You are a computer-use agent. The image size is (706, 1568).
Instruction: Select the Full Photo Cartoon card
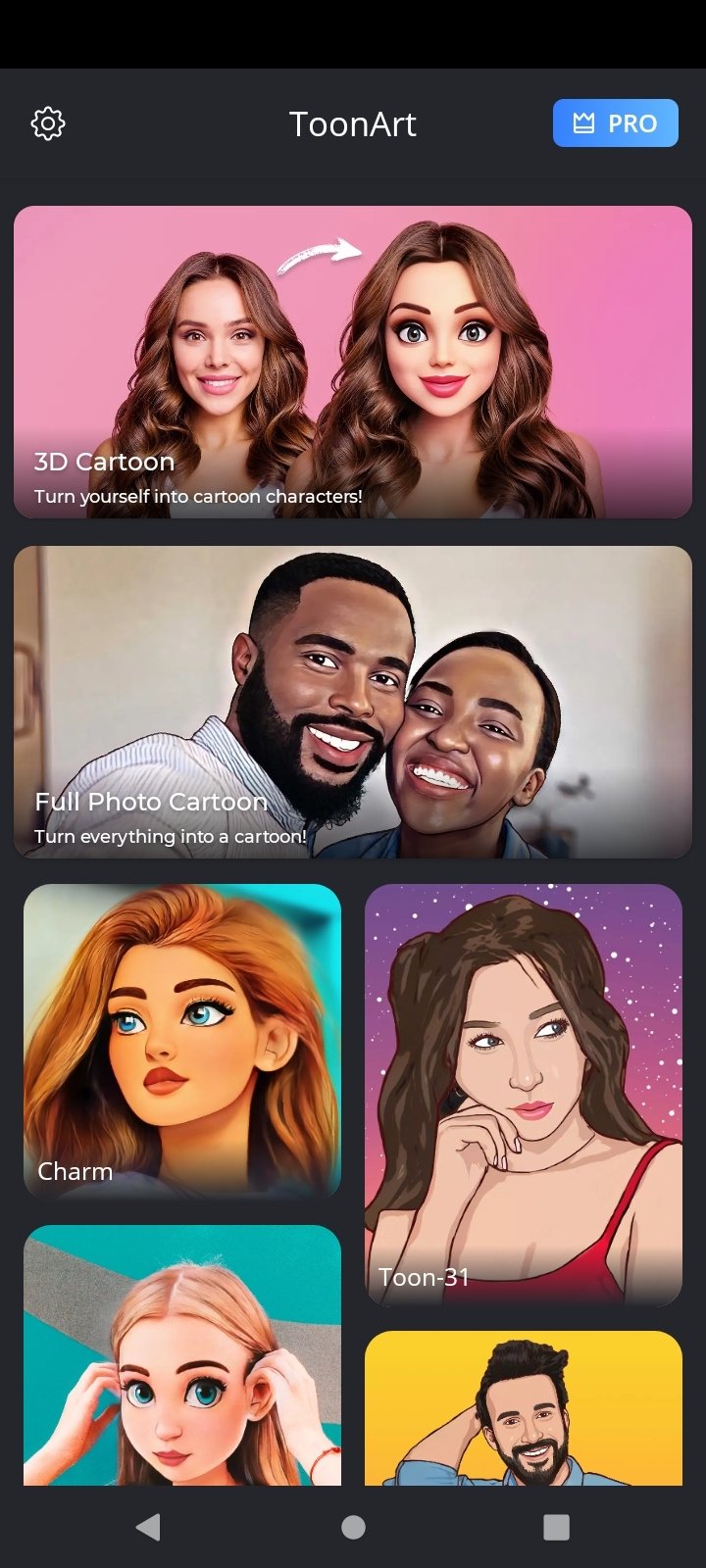[353, 702]
